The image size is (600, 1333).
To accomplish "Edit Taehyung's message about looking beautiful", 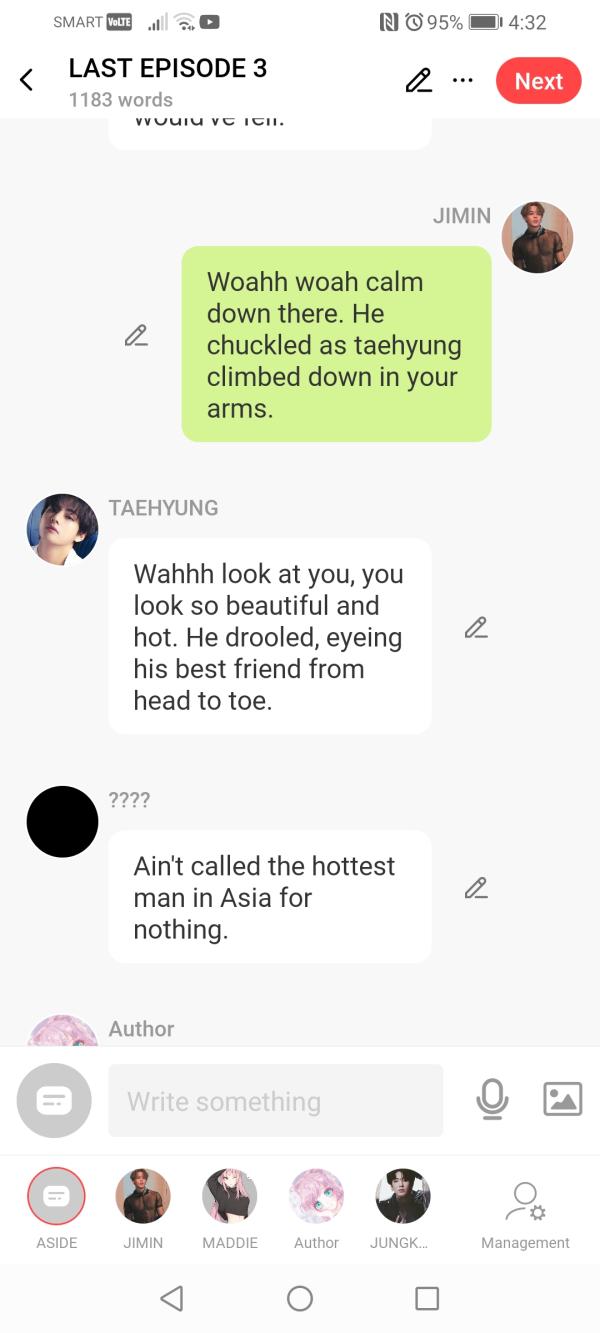I will (x=476, y=628).
